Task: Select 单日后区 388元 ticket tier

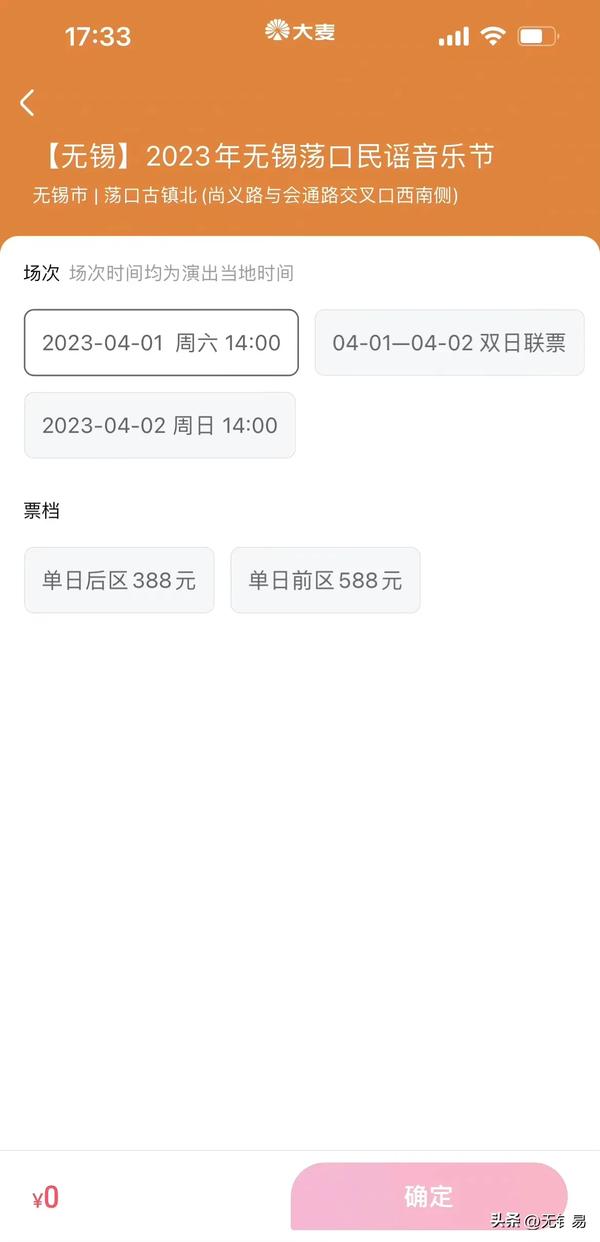Action: coord(119,580)
